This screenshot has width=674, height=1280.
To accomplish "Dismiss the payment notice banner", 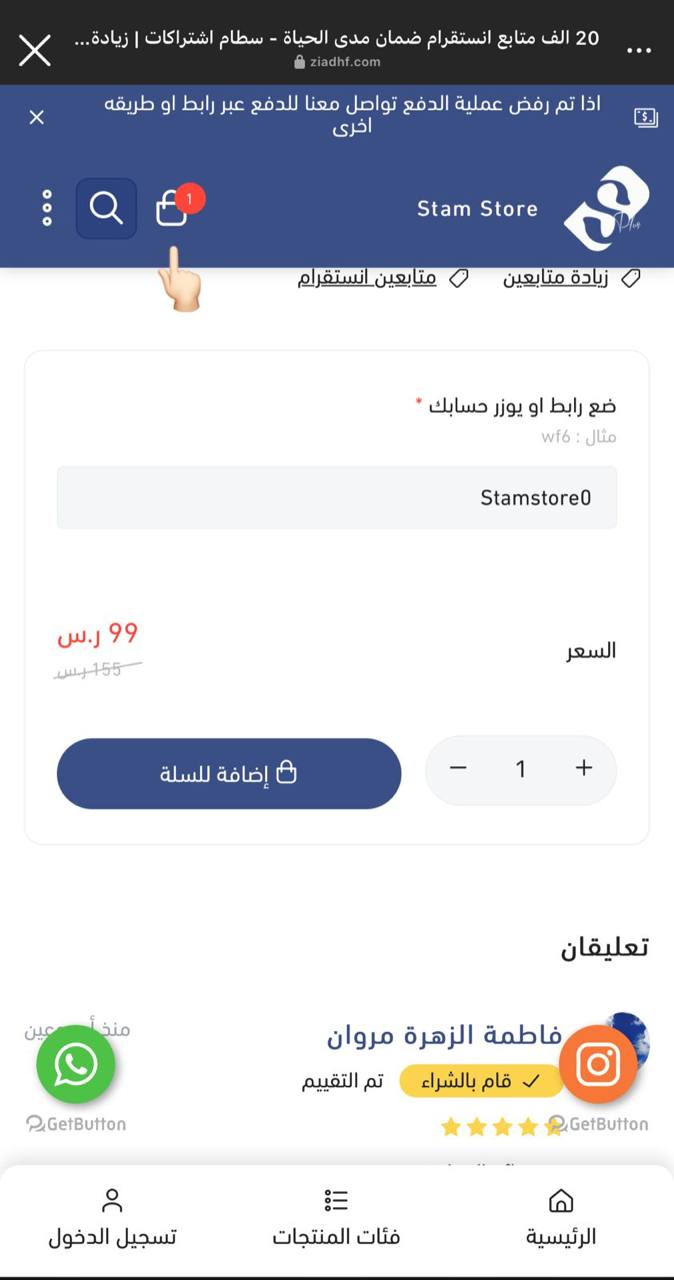I will coord(37,118).
